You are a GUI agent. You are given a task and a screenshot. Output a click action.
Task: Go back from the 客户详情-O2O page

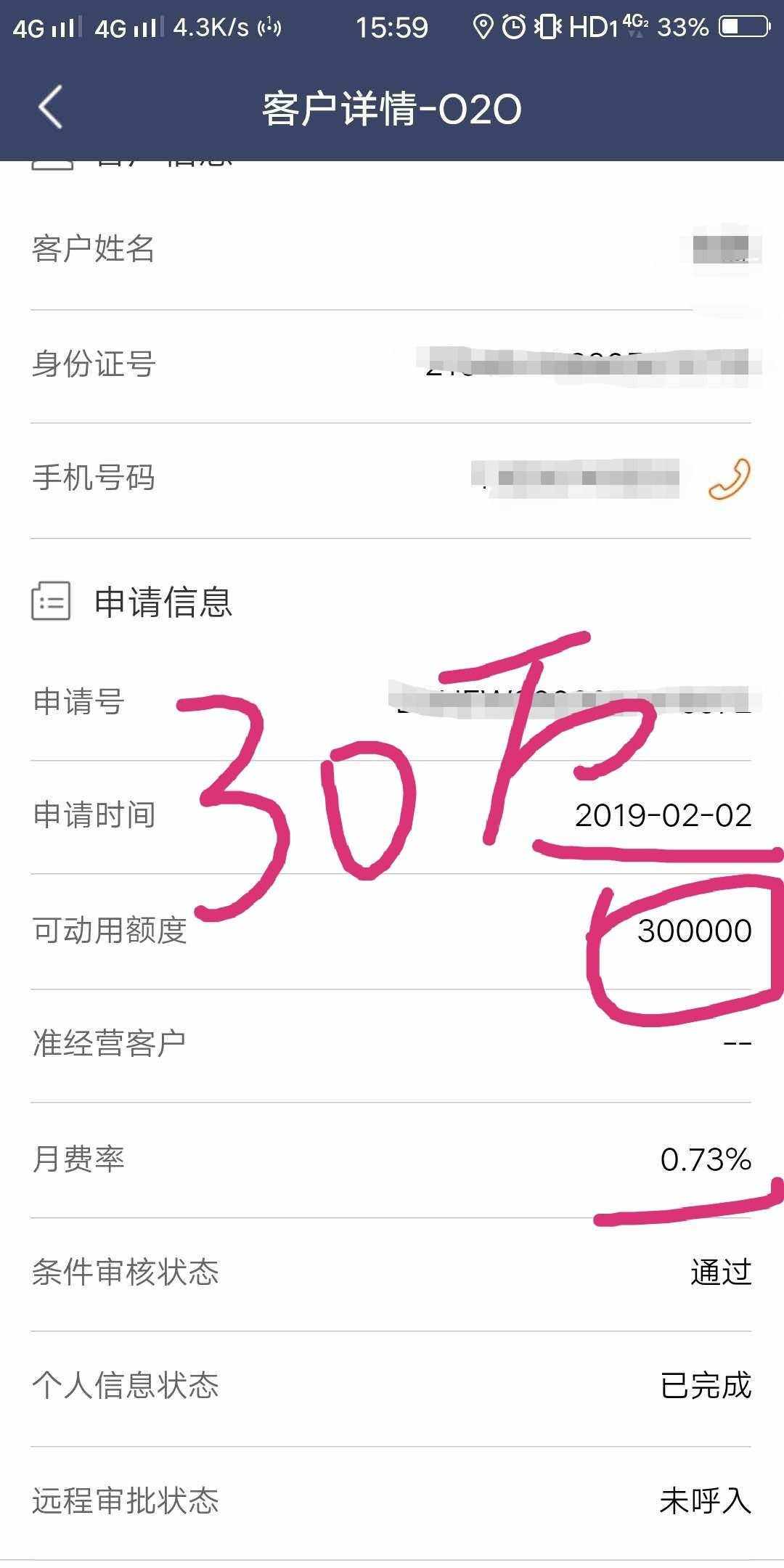[50, 107]
